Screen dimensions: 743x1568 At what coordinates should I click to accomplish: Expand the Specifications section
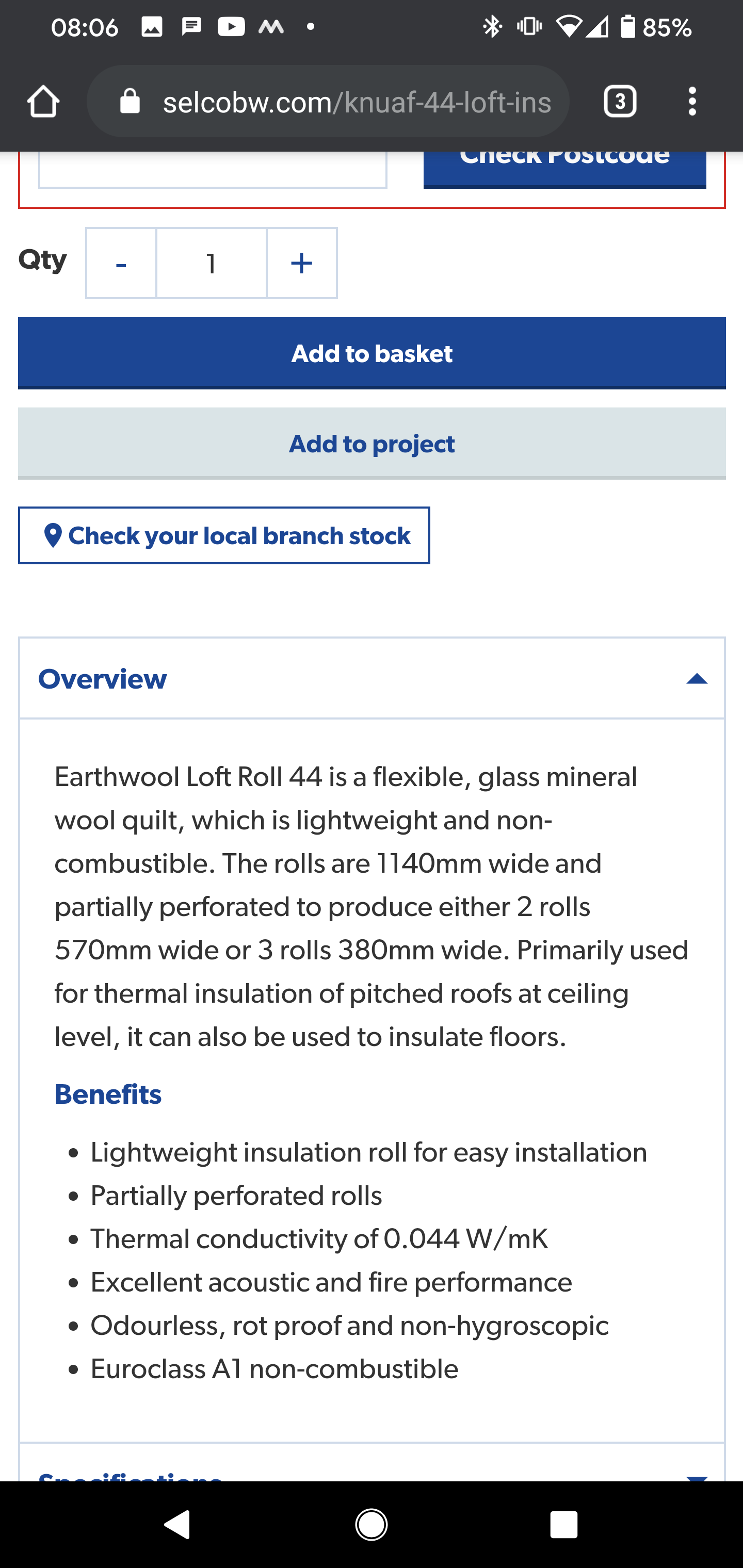click(x=372, y=1467)
